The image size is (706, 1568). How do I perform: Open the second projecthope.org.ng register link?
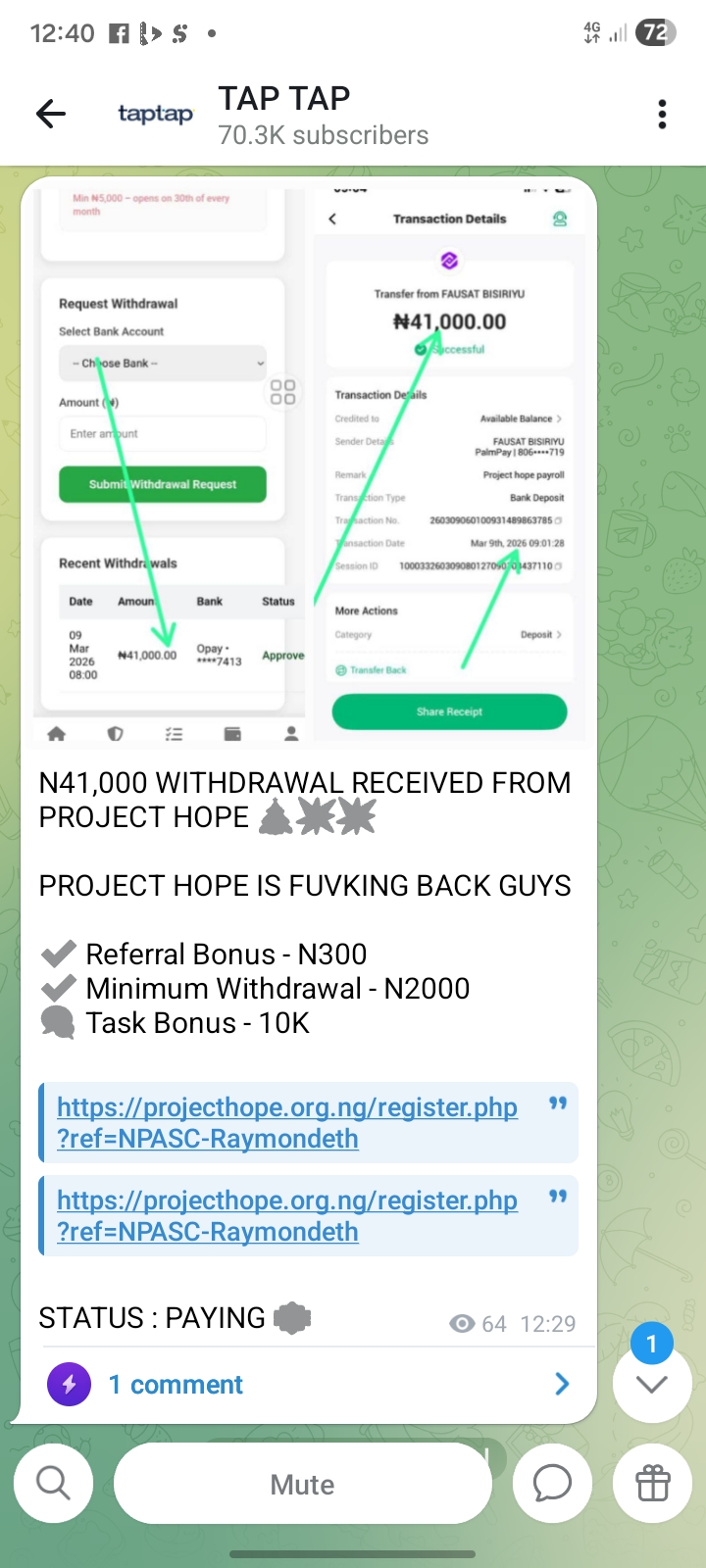pos(286,1214)
